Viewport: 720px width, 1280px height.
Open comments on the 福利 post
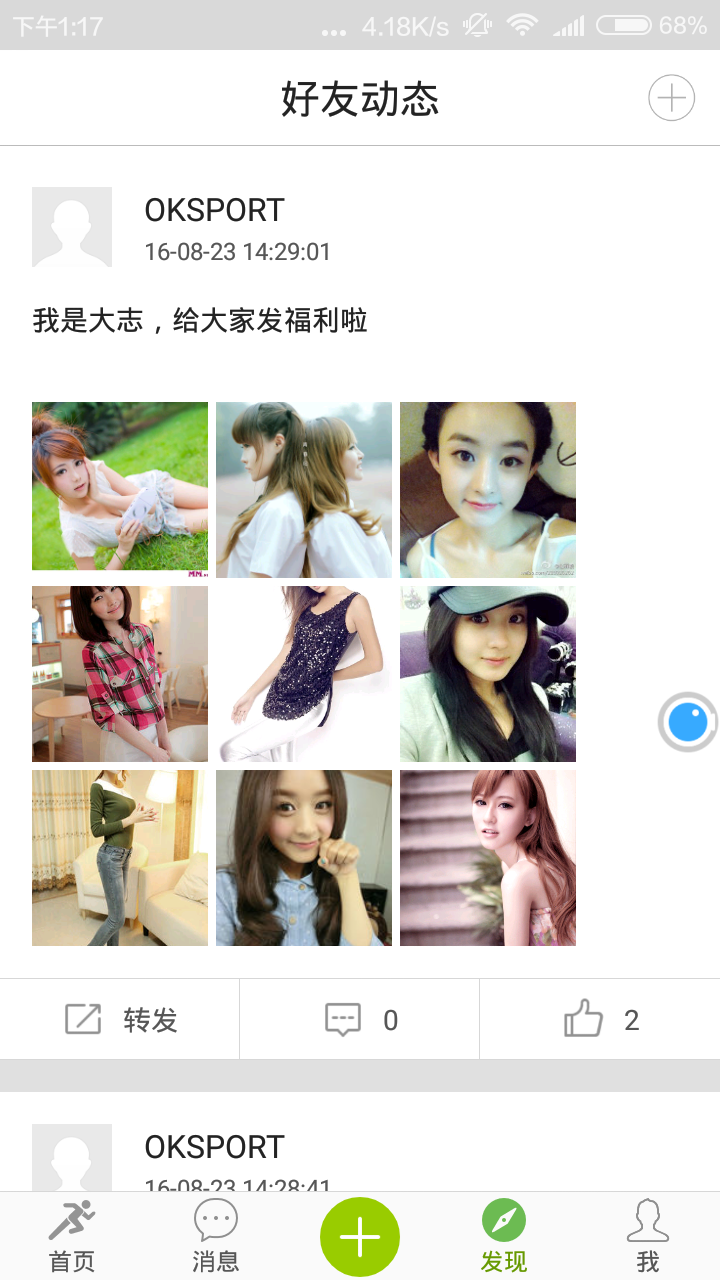(x=360, y=1020)
